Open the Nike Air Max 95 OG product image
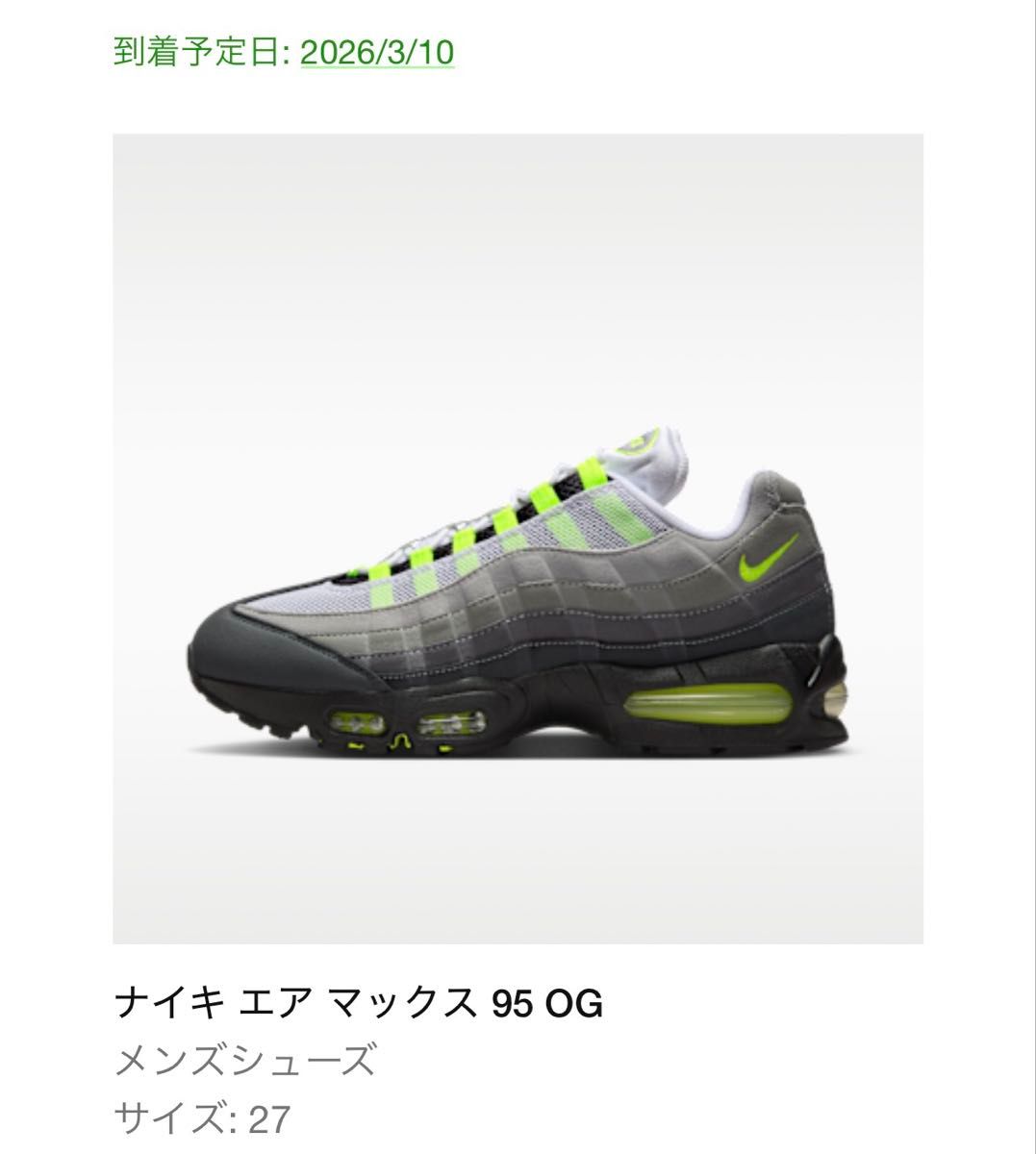1036x1154 pixels. coord(518,539)
